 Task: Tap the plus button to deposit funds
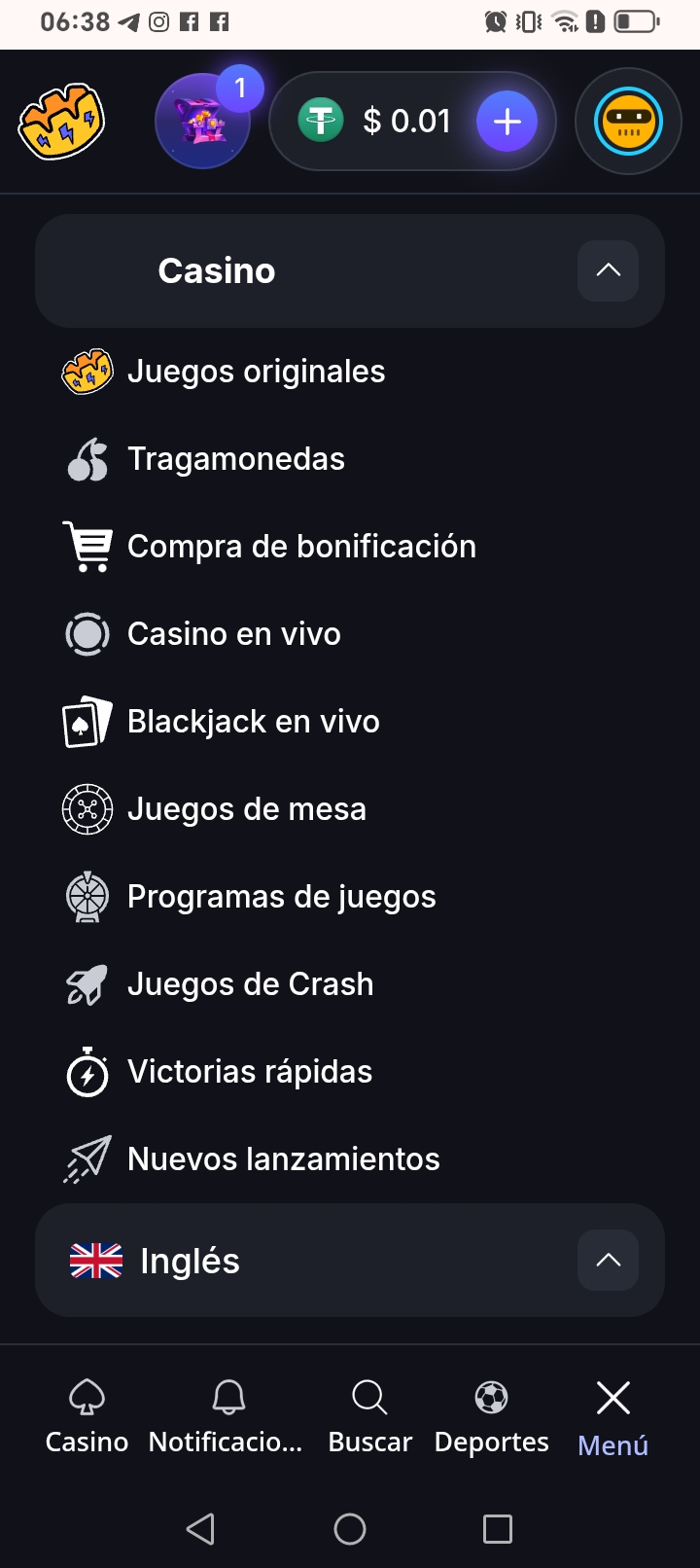tap(507, 122)
